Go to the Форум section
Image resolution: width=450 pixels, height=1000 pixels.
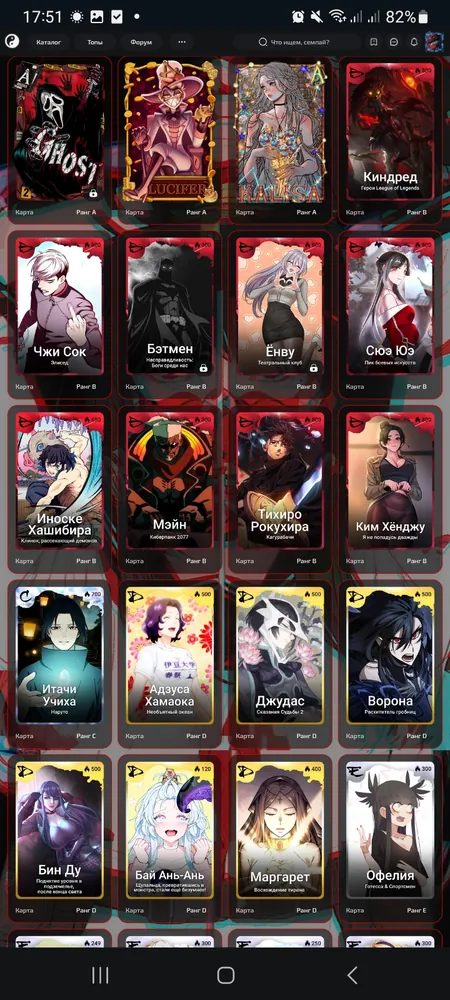click(141, 42)
